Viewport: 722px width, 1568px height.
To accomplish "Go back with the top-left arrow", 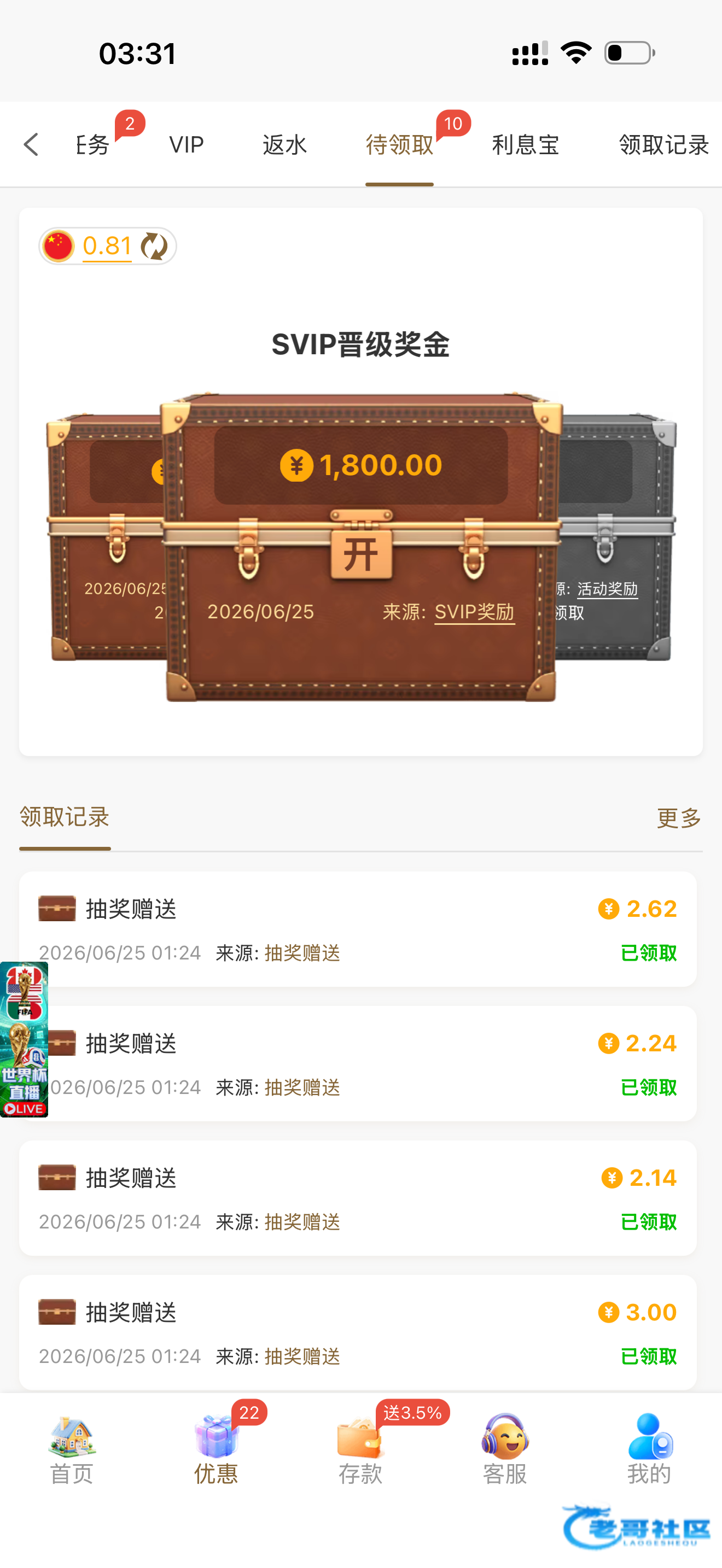I will [x=31, y=145].
